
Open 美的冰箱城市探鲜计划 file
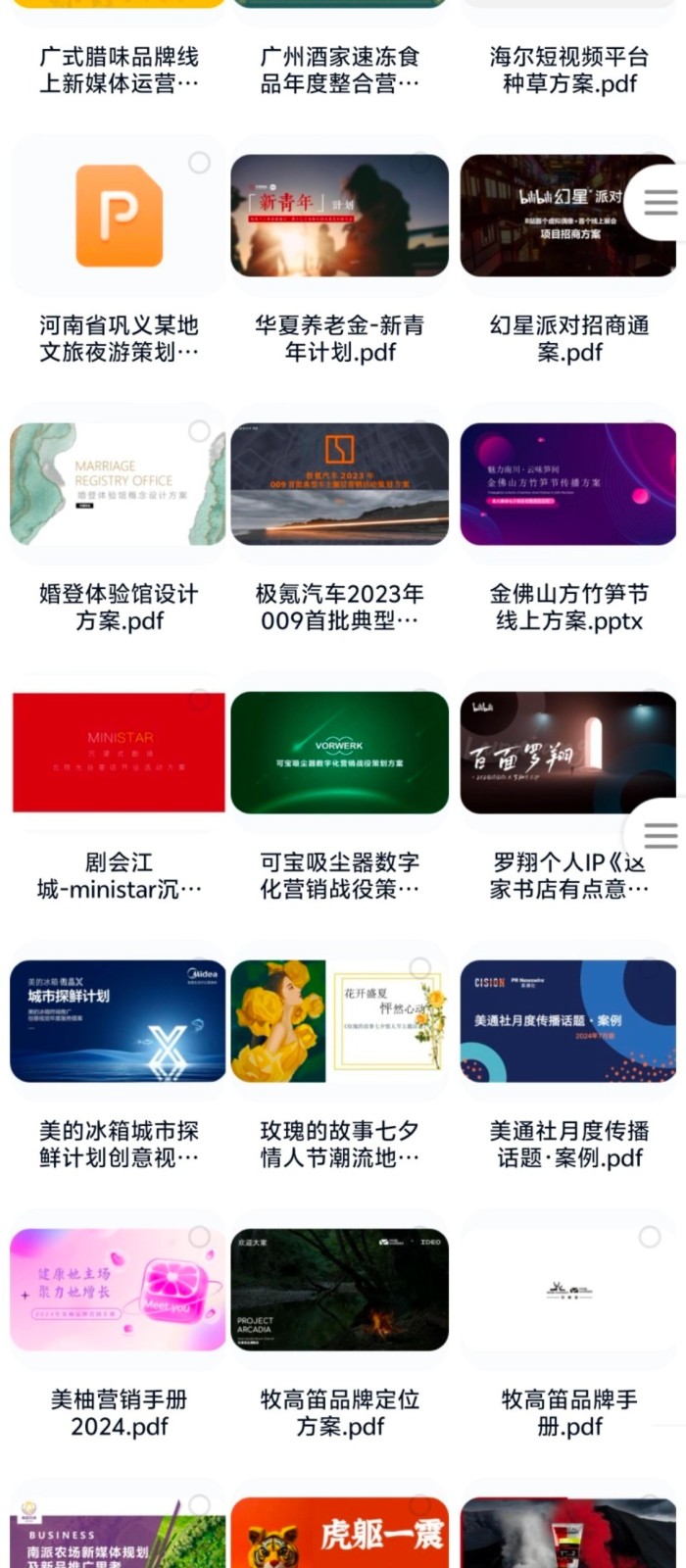[x=119, y=1021]
